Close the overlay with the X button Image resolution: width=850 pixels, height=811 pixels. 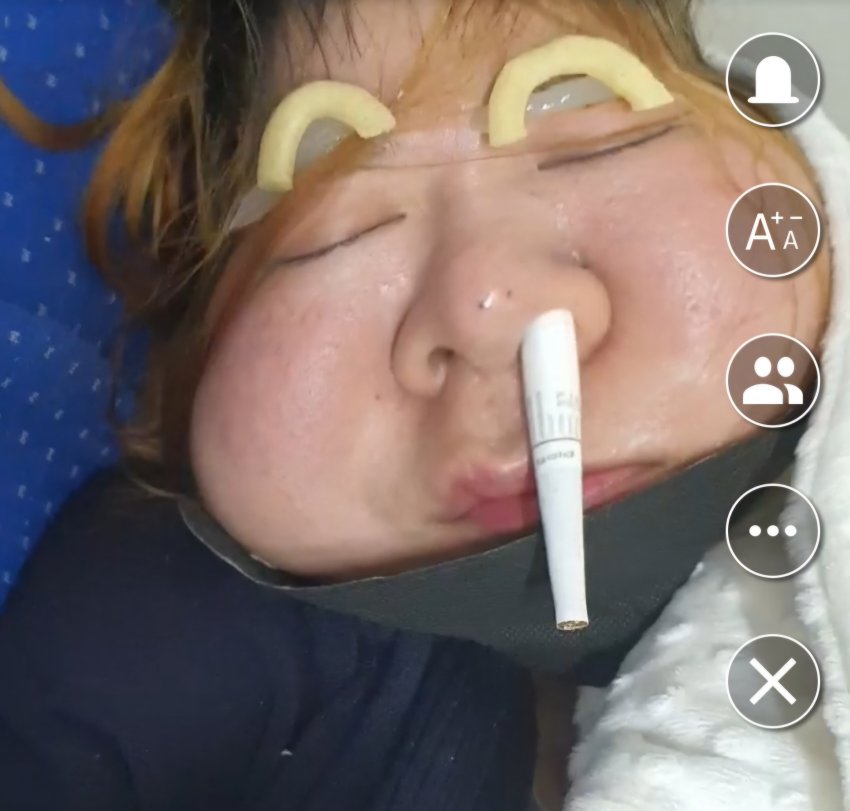(773, 682)
